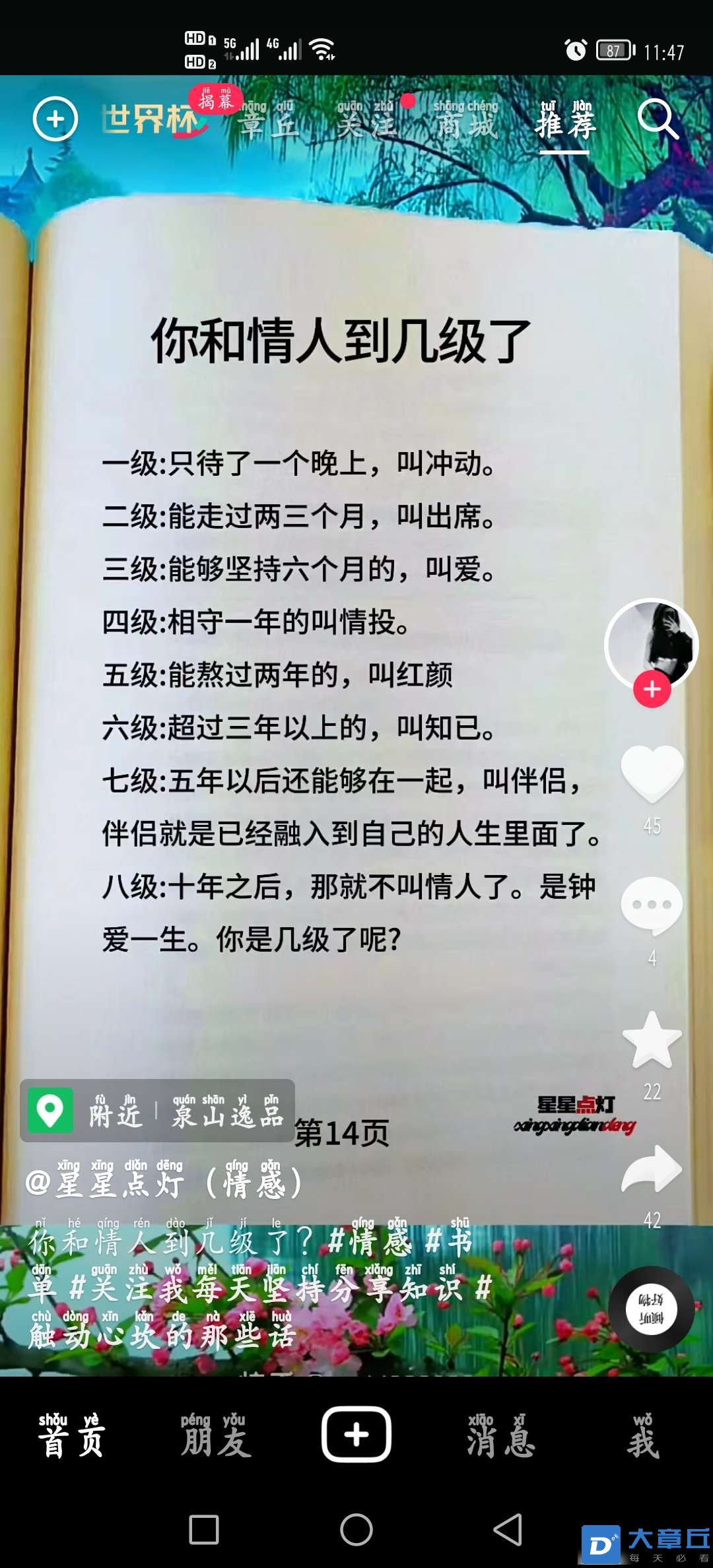Open the comments bubble icon
The height and width of the screenshot is (1568, 713).
click(x=652, y=905)
